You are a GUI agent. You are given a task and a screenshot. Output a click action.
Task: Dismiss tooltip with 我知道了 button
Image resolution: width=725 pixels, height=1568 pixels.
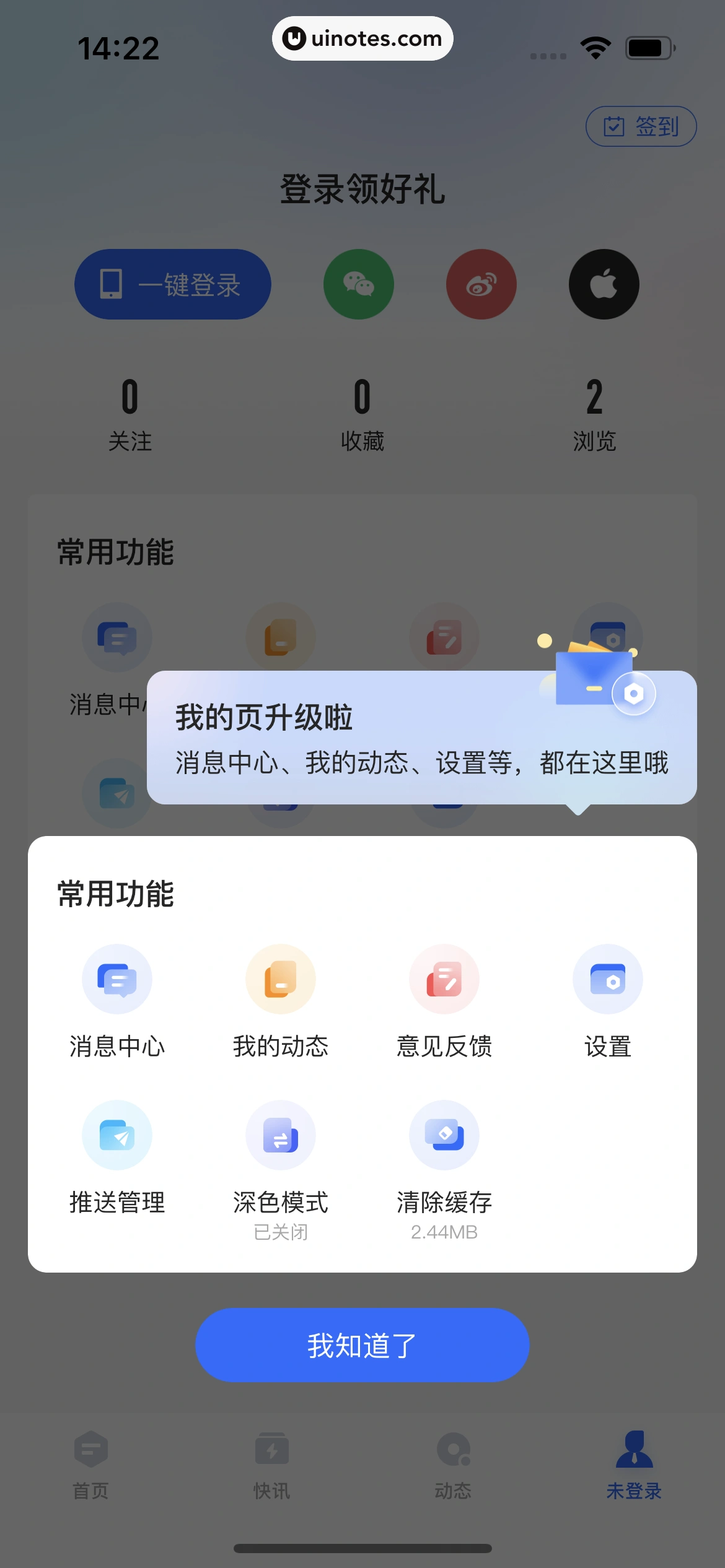[x=362, y=1344]
